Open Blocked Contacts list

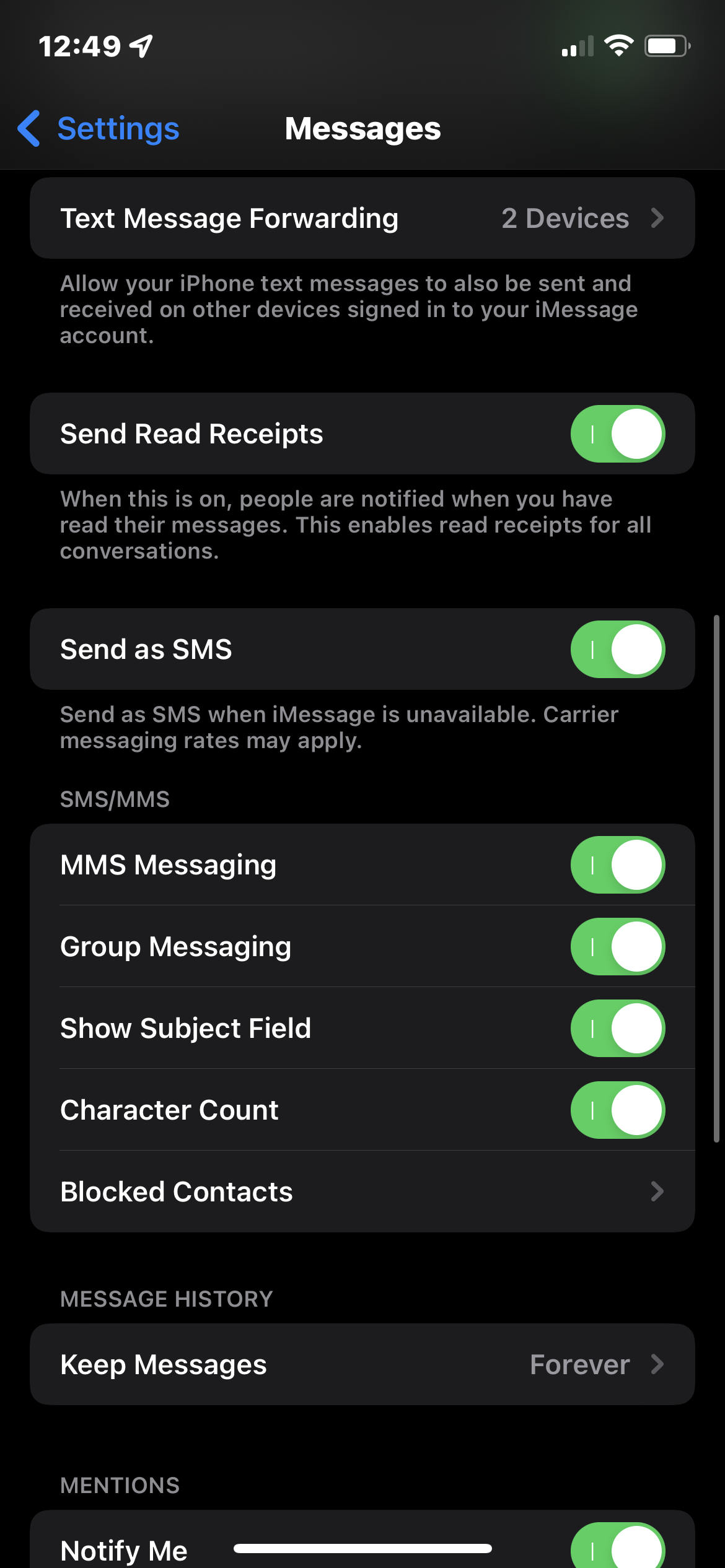(x=362, y=1191)
